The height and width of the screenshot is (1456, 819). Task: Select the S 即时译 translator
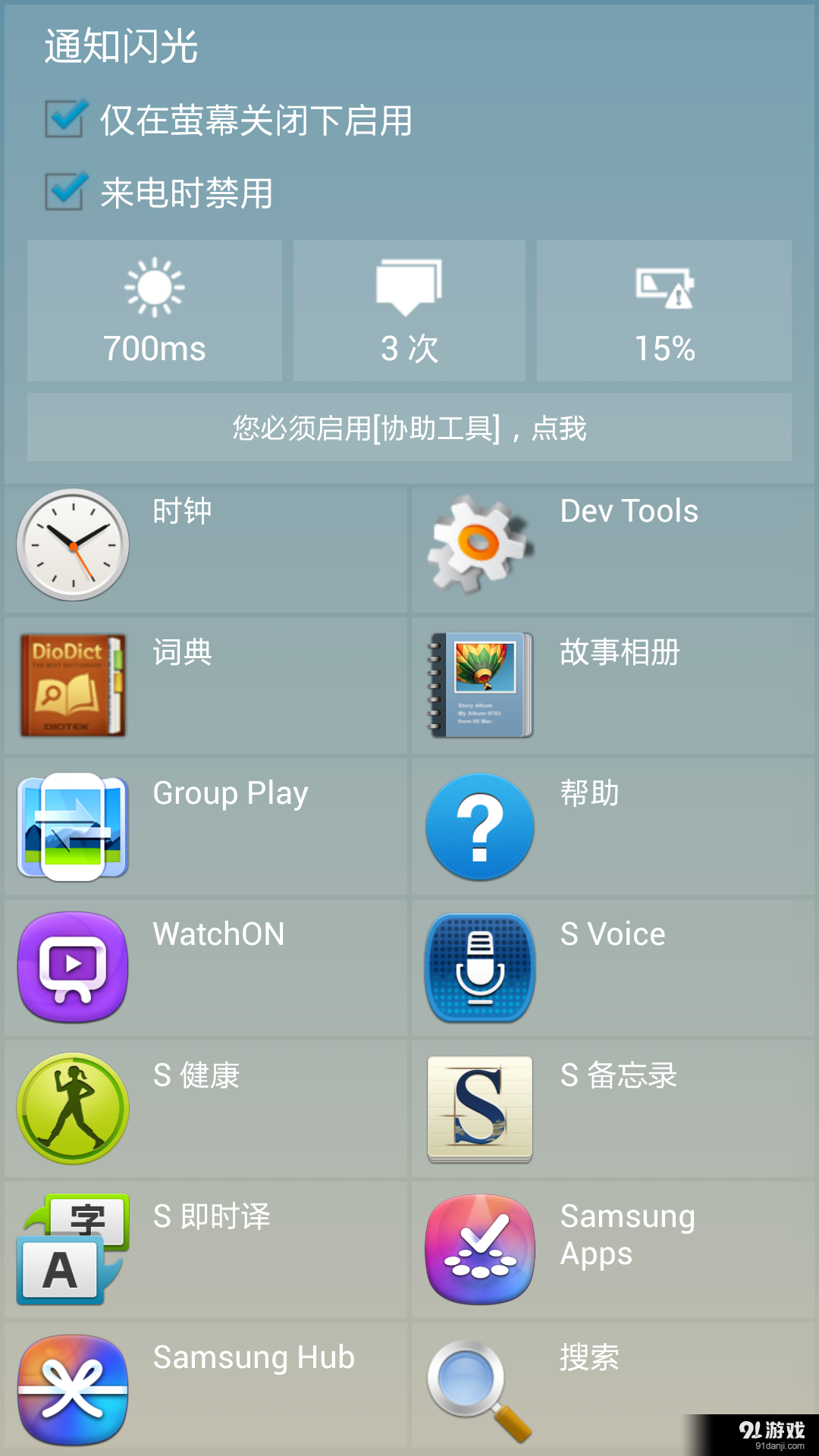(205, 1247)
